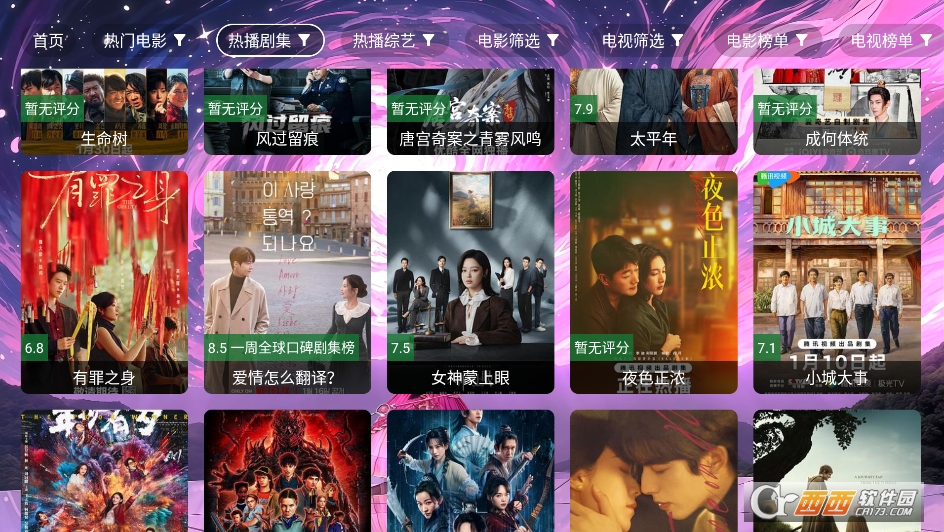Open the 热门电影 tab
The height and width of the screenshot is (532, 944).
[x=144, y=41]
